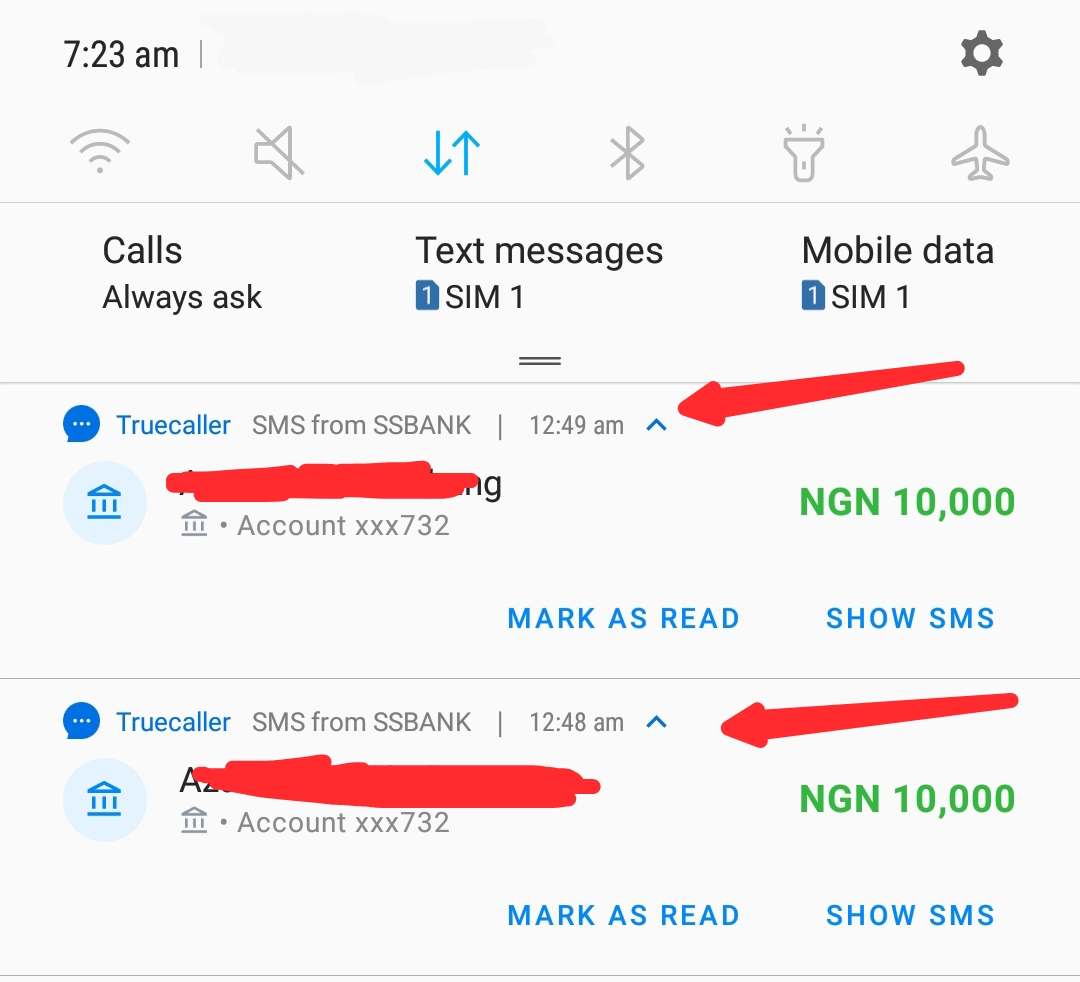Enable Bluetooth from quick settings

[627, 154]
